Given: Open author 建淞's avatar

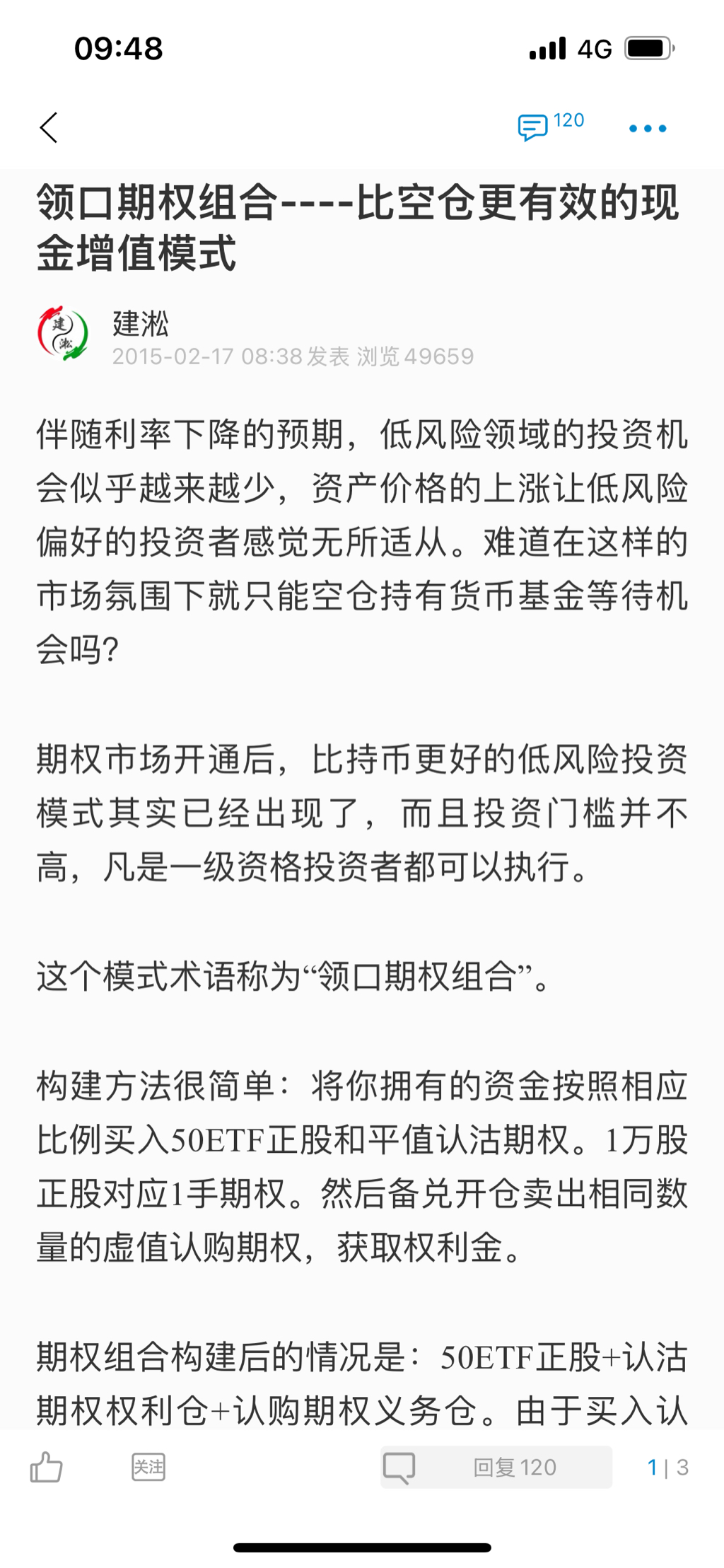Looking at the screenshot, I should (x=63, y=333).
